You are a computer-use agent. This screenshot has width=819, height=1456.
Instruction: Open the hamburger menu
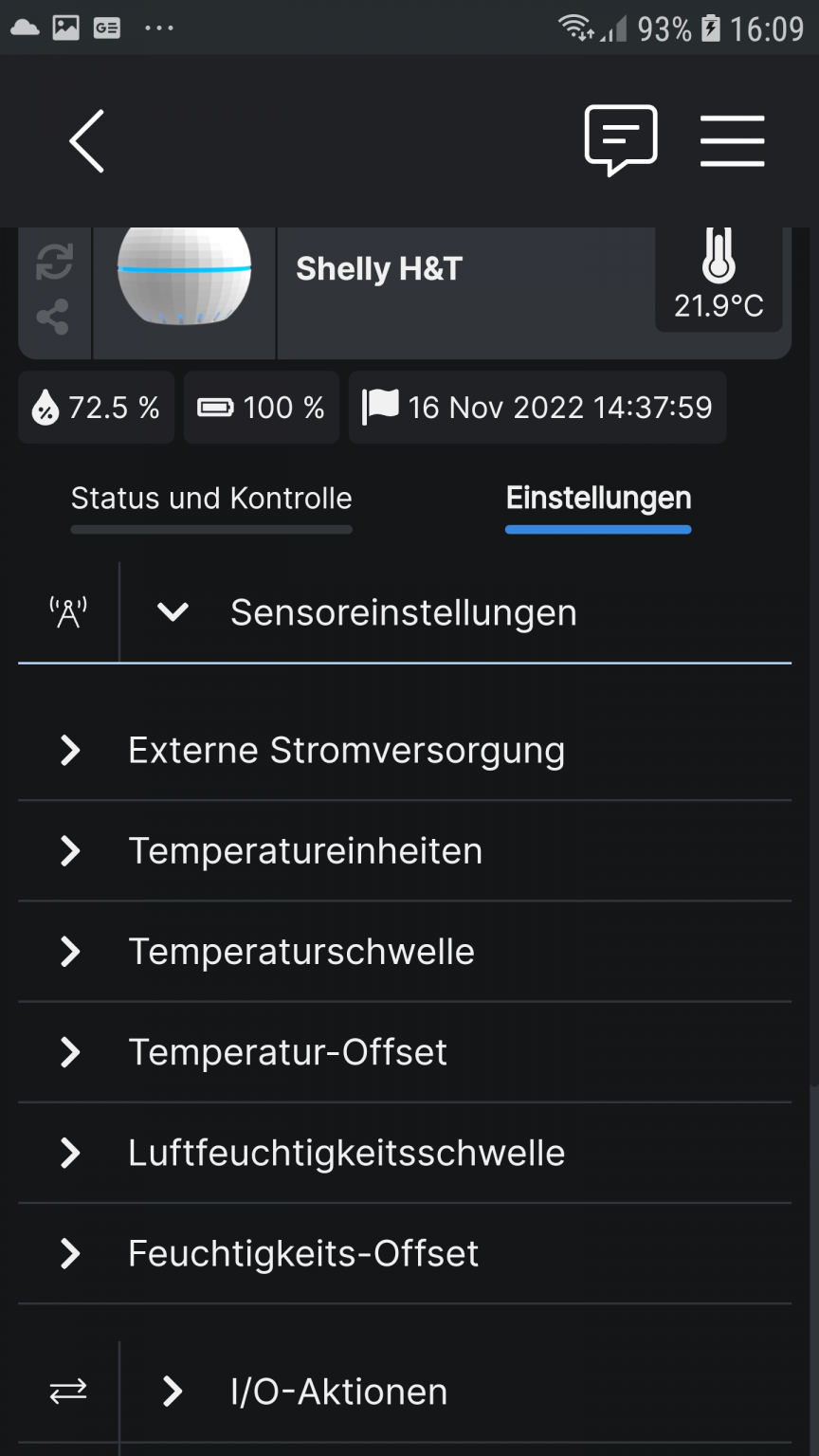pos(733,140)
